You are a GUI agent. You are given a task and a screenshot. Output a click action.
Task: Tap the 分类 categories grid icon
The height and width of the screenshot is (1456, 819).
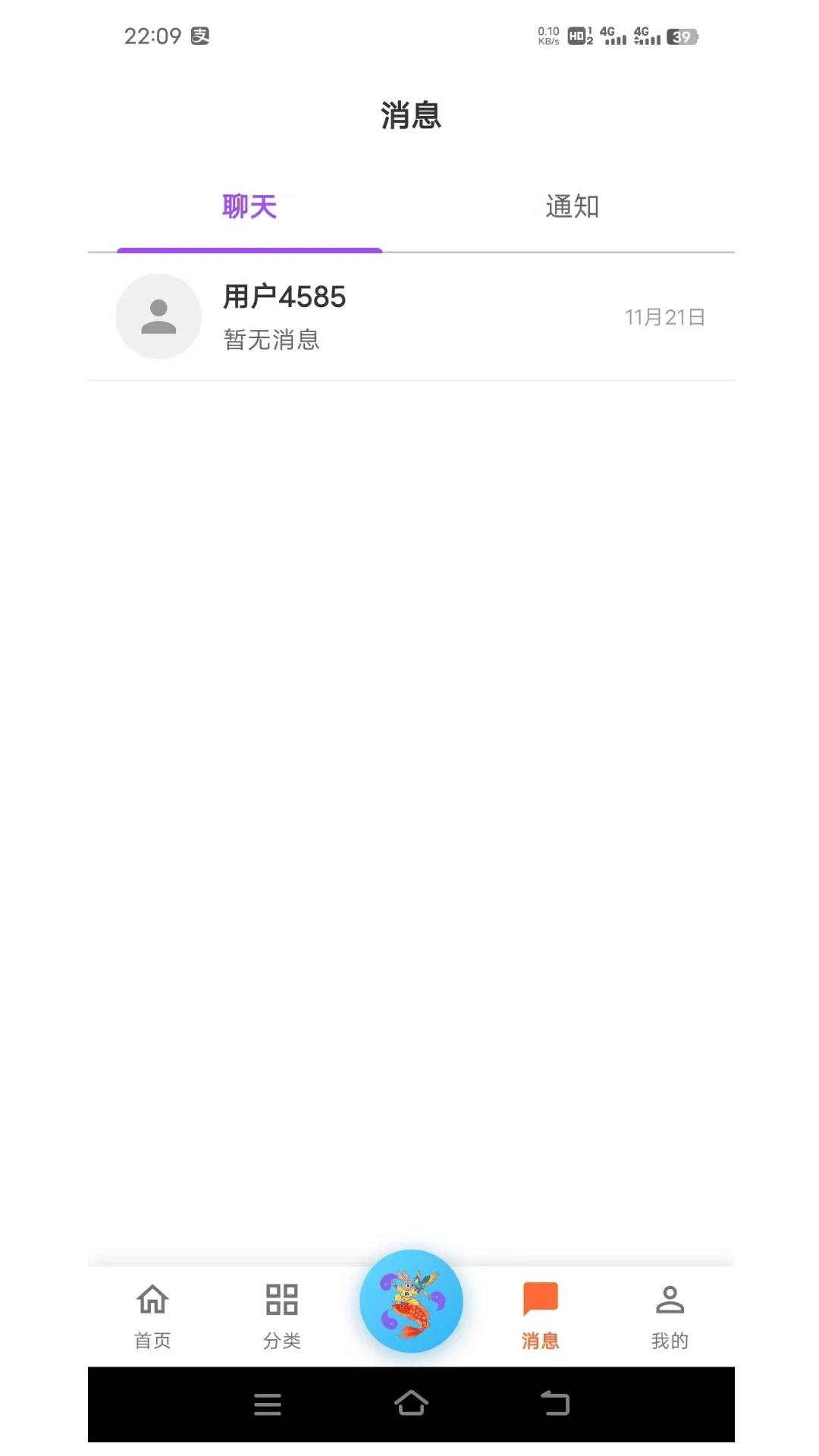[281, 1298]
